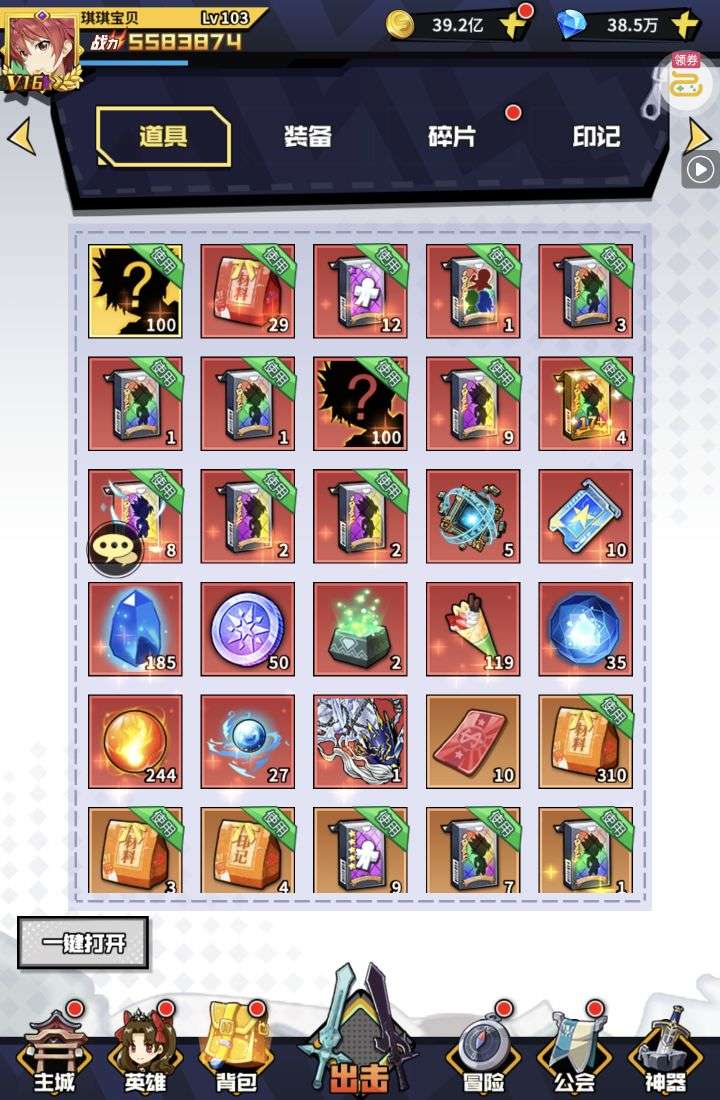
Task: Open the 碎片 tab
Action: [451, 137]
